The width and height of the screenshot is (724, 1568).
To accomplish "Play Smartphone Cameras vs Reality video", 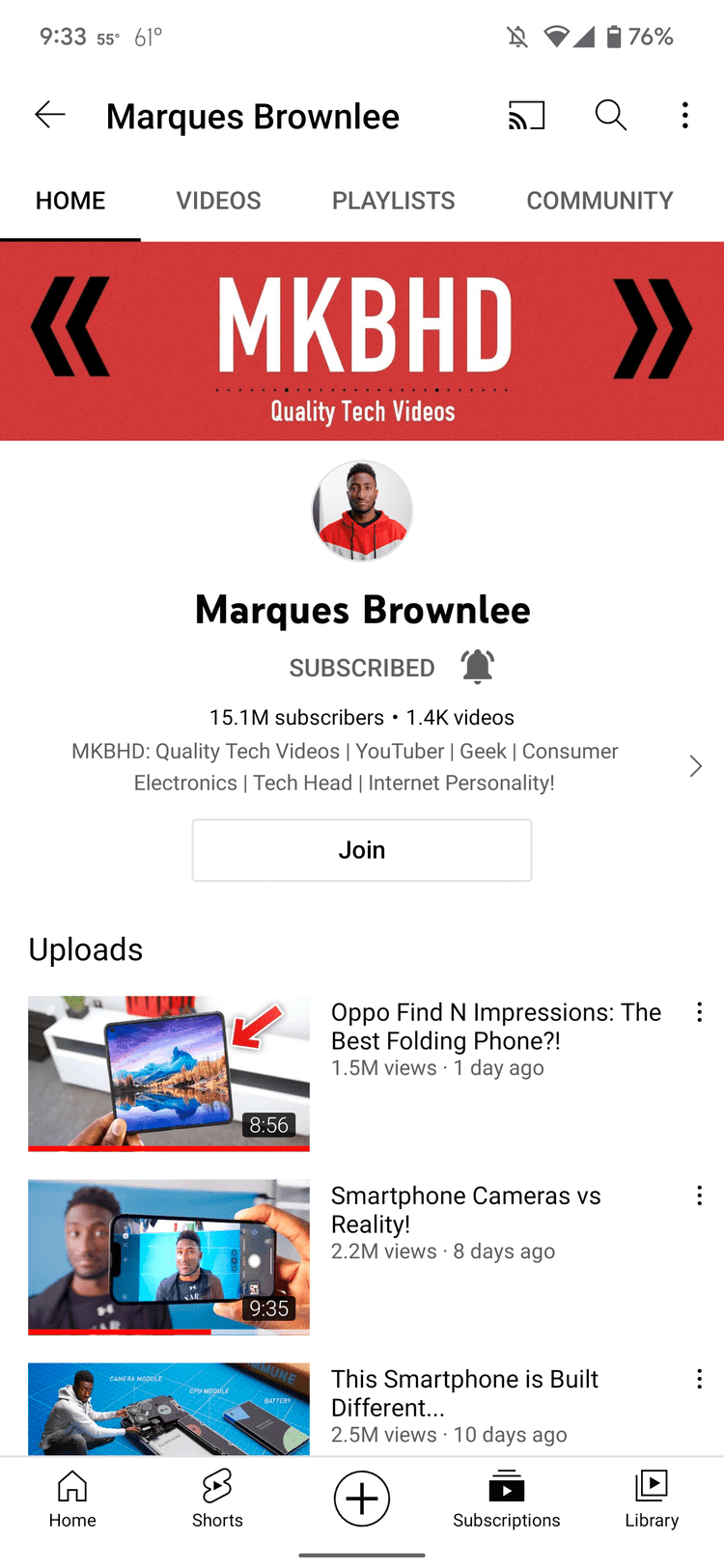I will click(169, 1256).
